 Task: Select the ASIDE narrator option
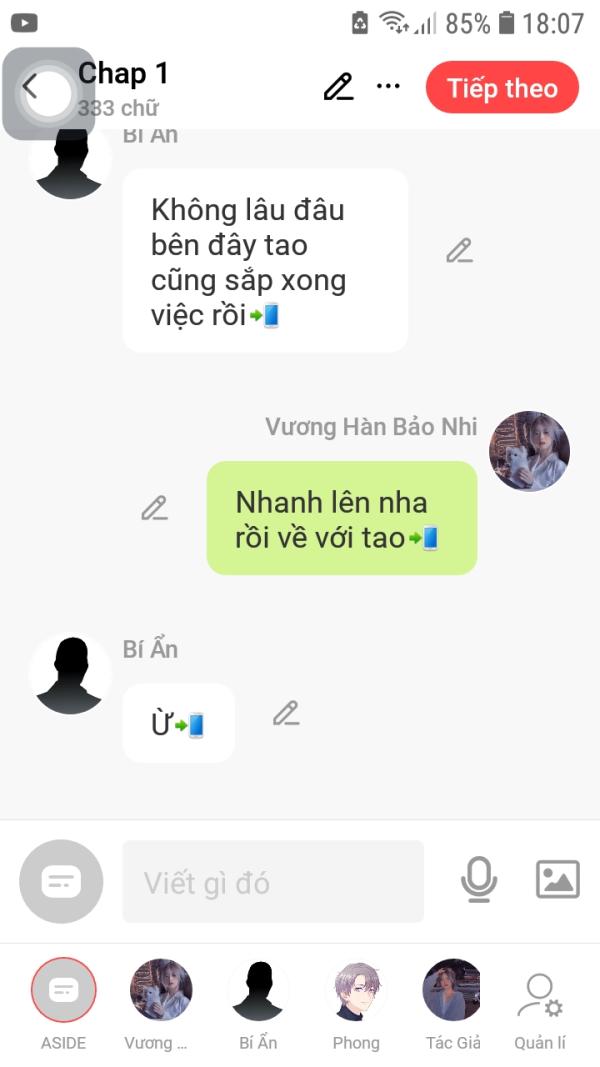pos(63,999)
